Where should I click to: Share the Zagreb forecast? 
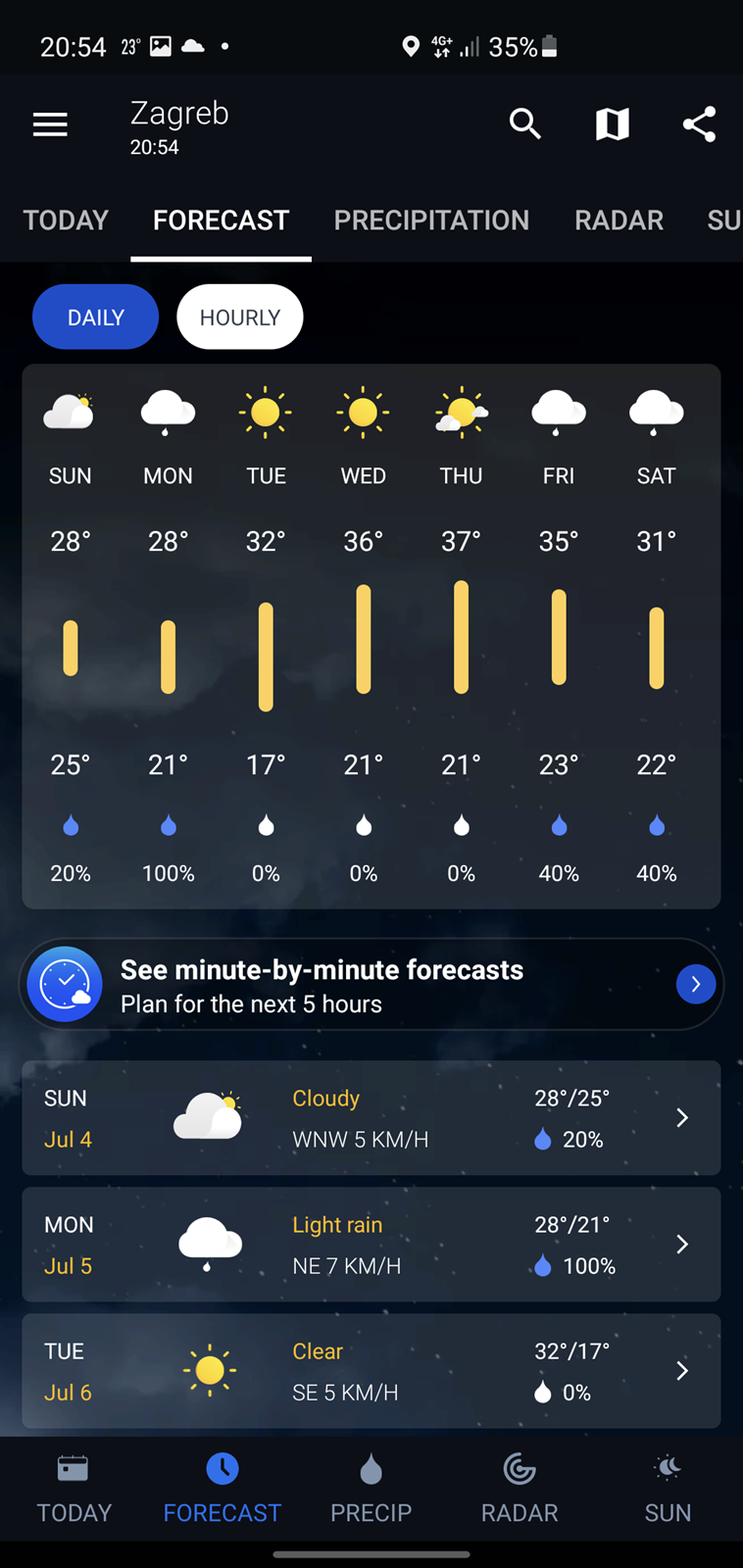point(699,123)
